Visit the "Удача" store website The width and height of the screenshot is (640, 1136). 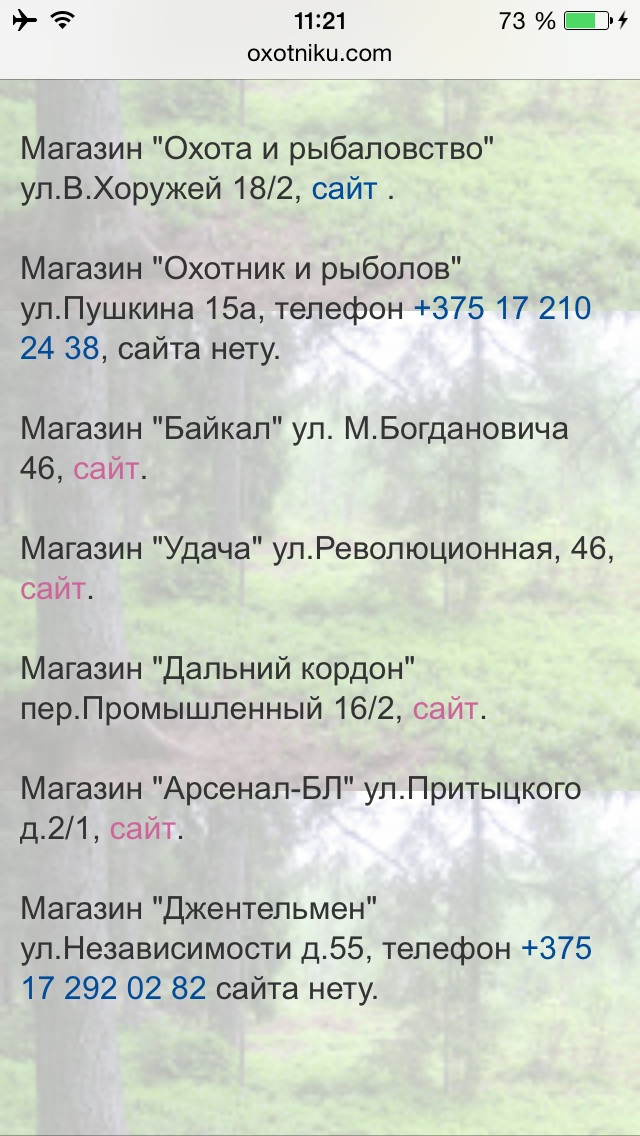pos(53,589)
